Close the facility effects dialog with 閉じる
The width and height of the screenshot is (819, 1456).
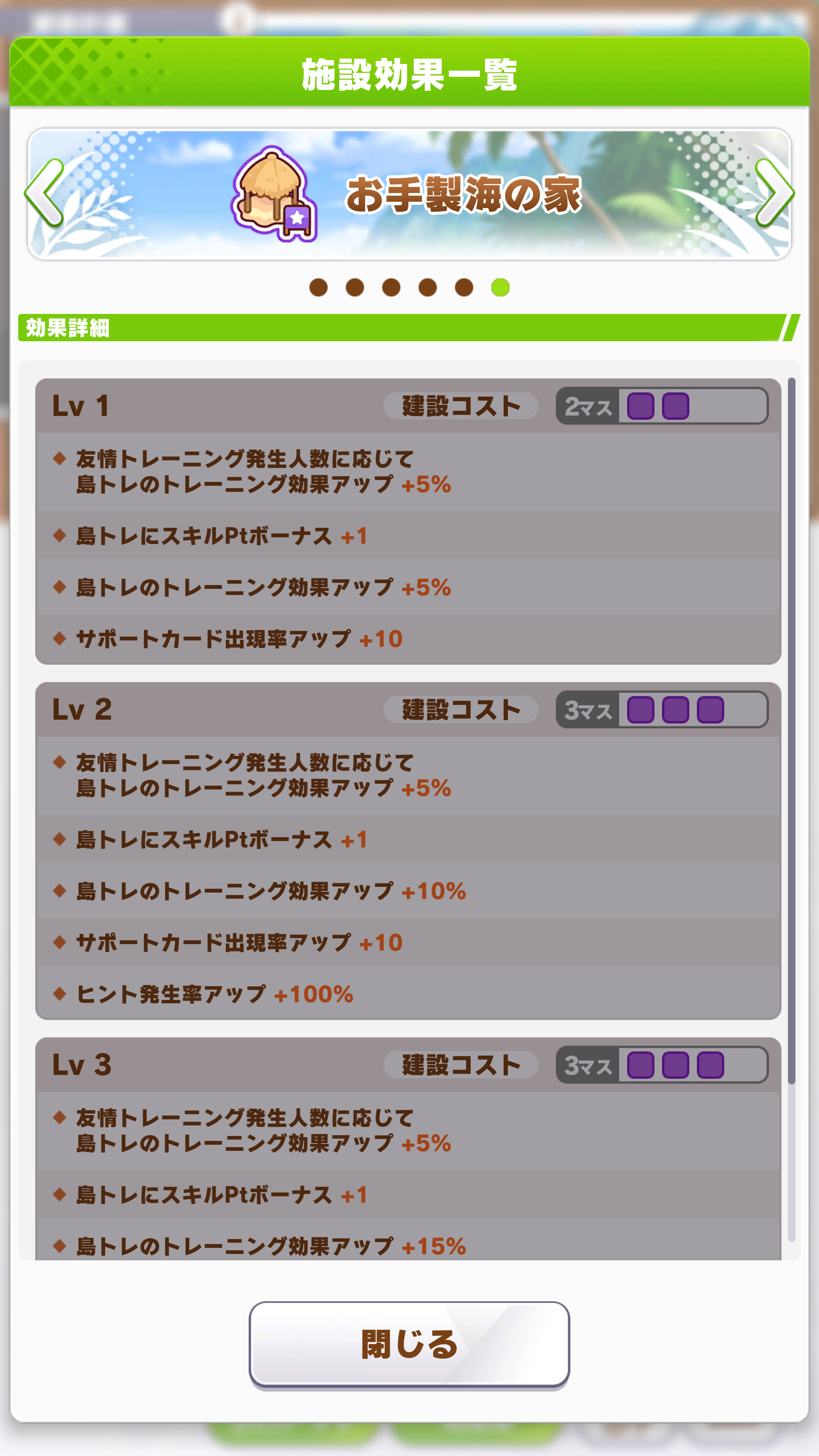tap(409, 1344)
